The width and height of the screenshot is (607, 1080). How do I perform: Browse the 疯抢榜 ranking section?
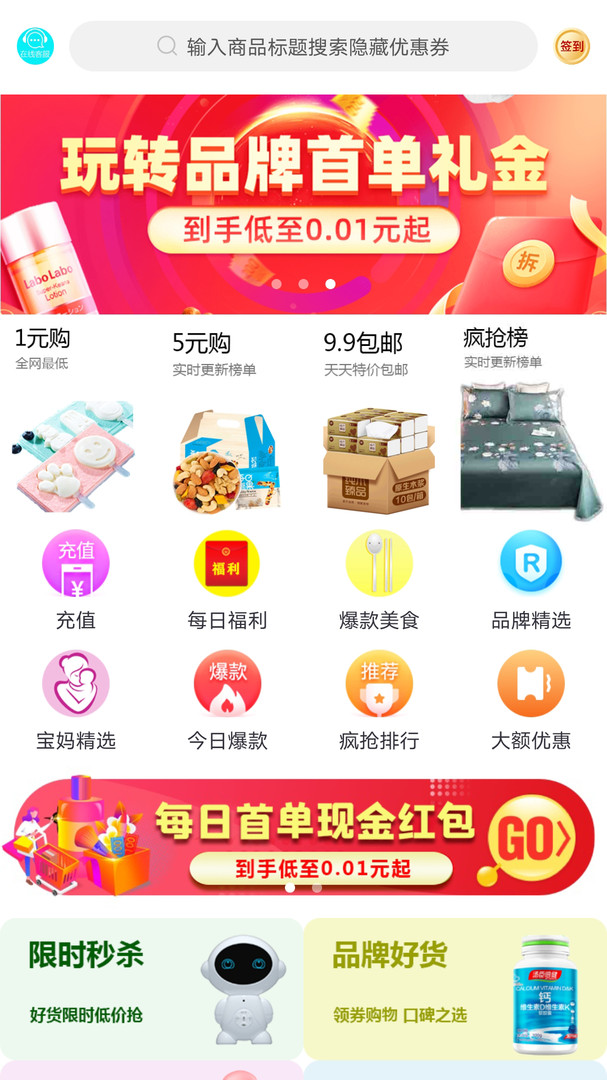click(x=532, y=420)
